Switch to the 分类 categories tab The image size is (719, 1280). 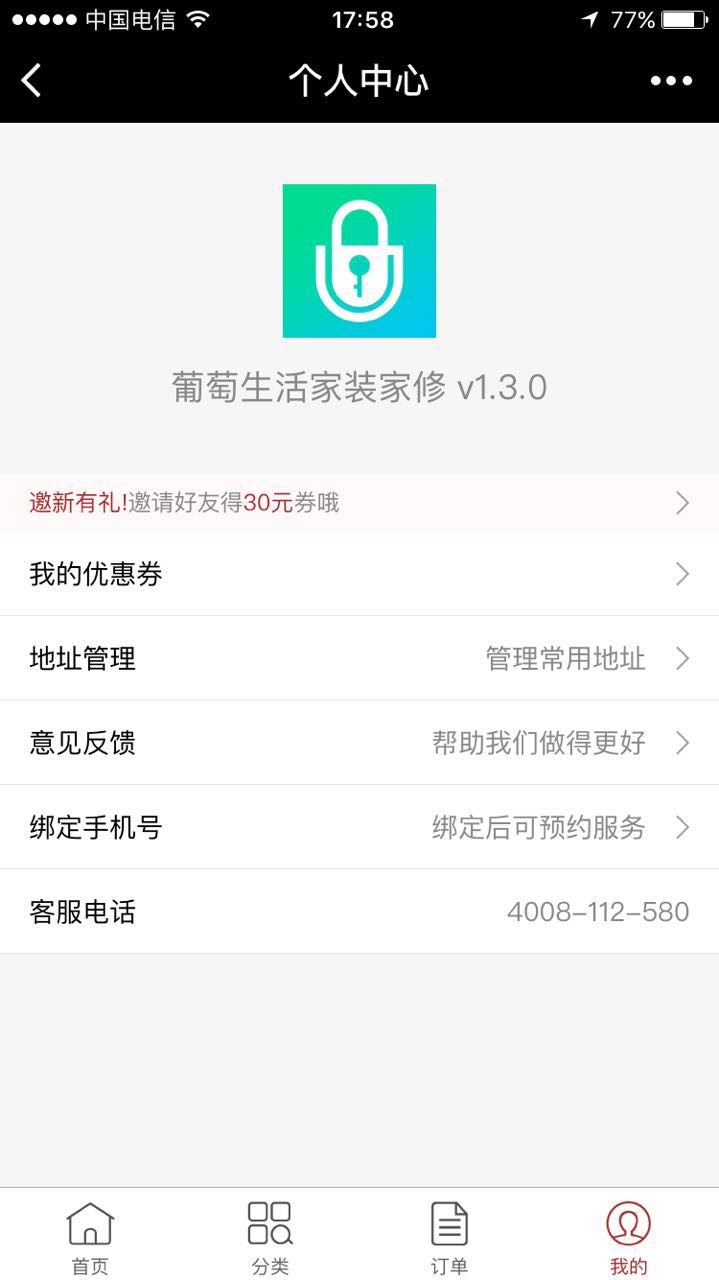click(x=270, y=1237)
